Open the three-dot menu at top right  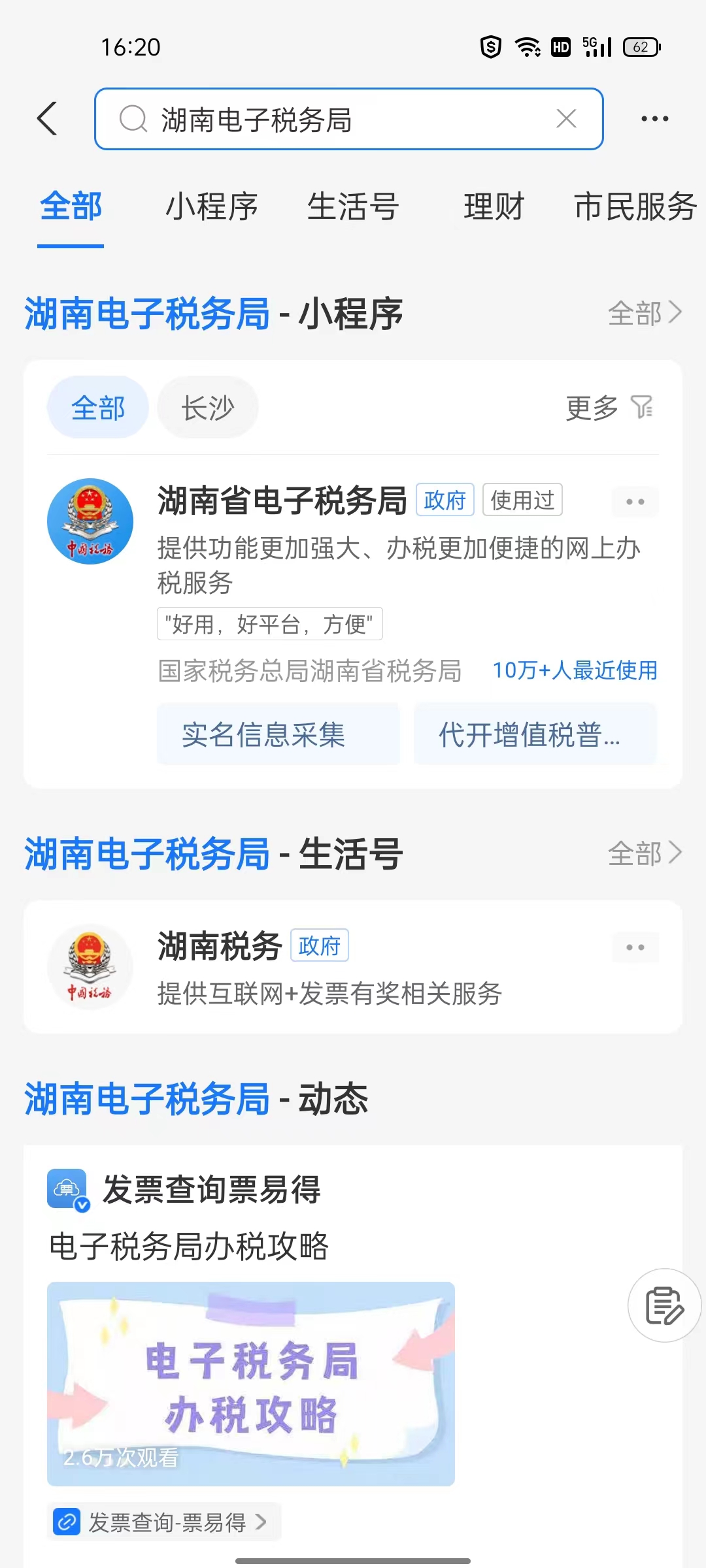pyautogui.click(x=655, y=118)
